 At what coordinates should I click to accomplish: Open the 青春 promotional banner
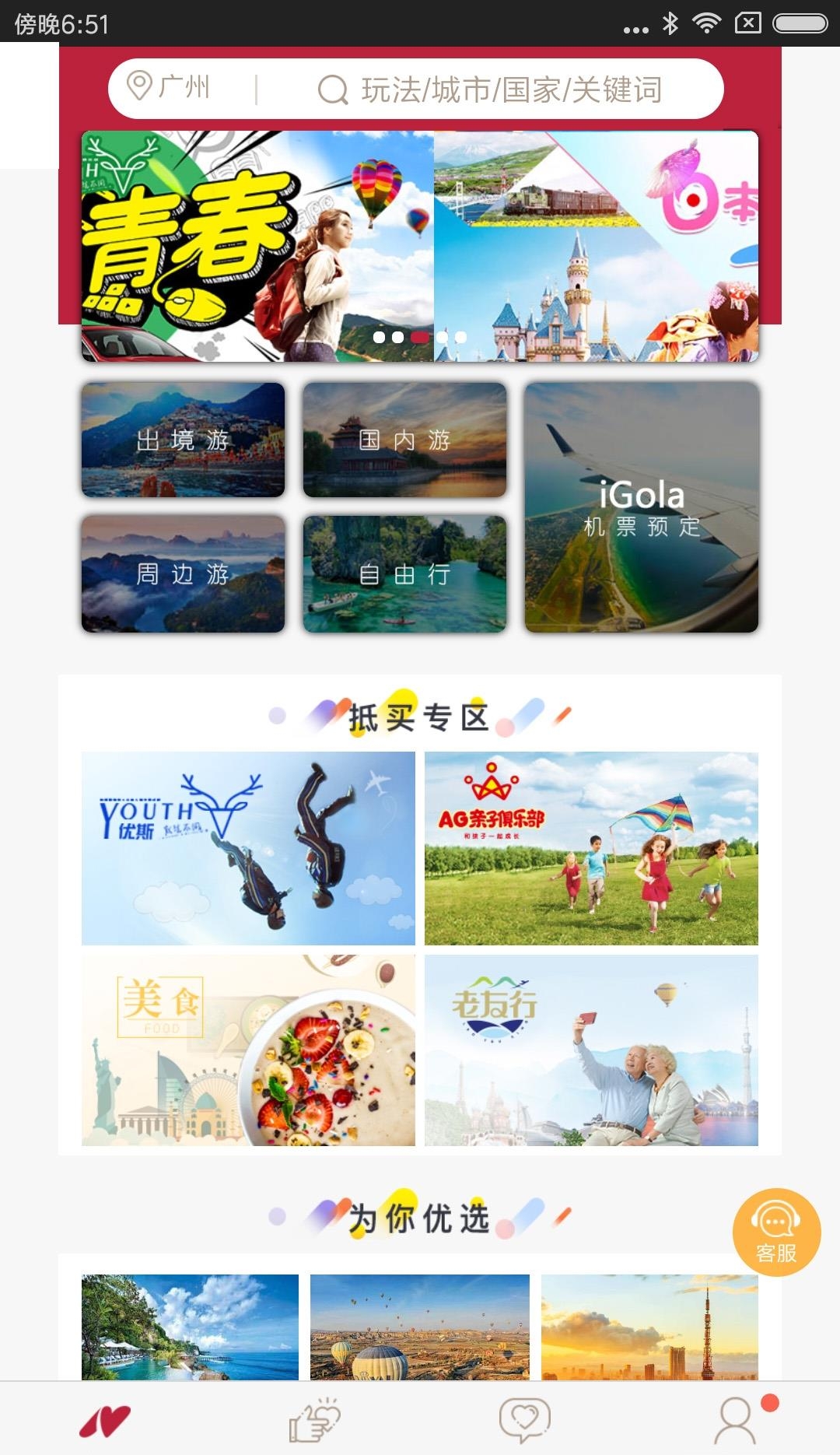point(257,246)
